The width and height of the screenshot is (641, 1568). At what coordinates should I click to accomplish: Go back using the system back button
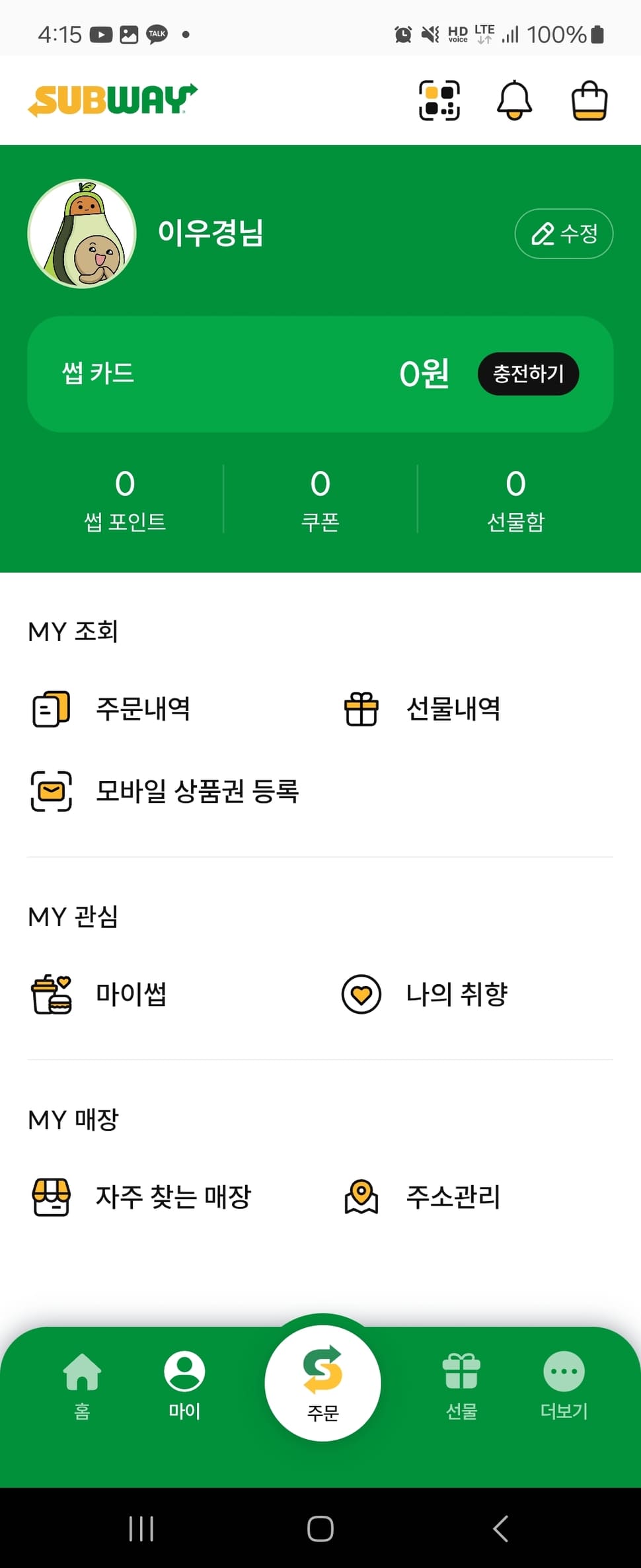[x=500, y=1528]
